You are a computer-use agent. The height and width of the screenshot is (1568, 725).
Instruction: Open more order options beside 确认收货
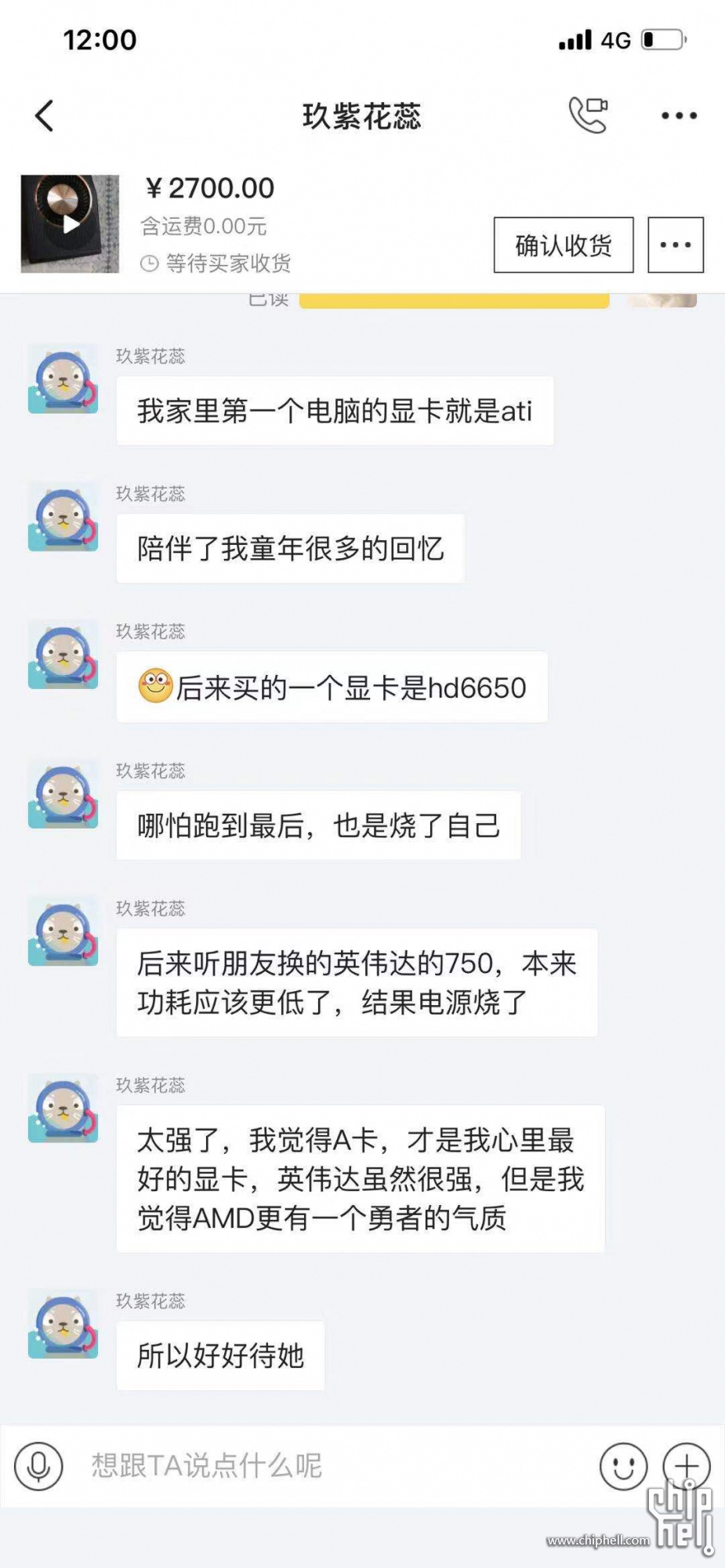click(675, 245)
